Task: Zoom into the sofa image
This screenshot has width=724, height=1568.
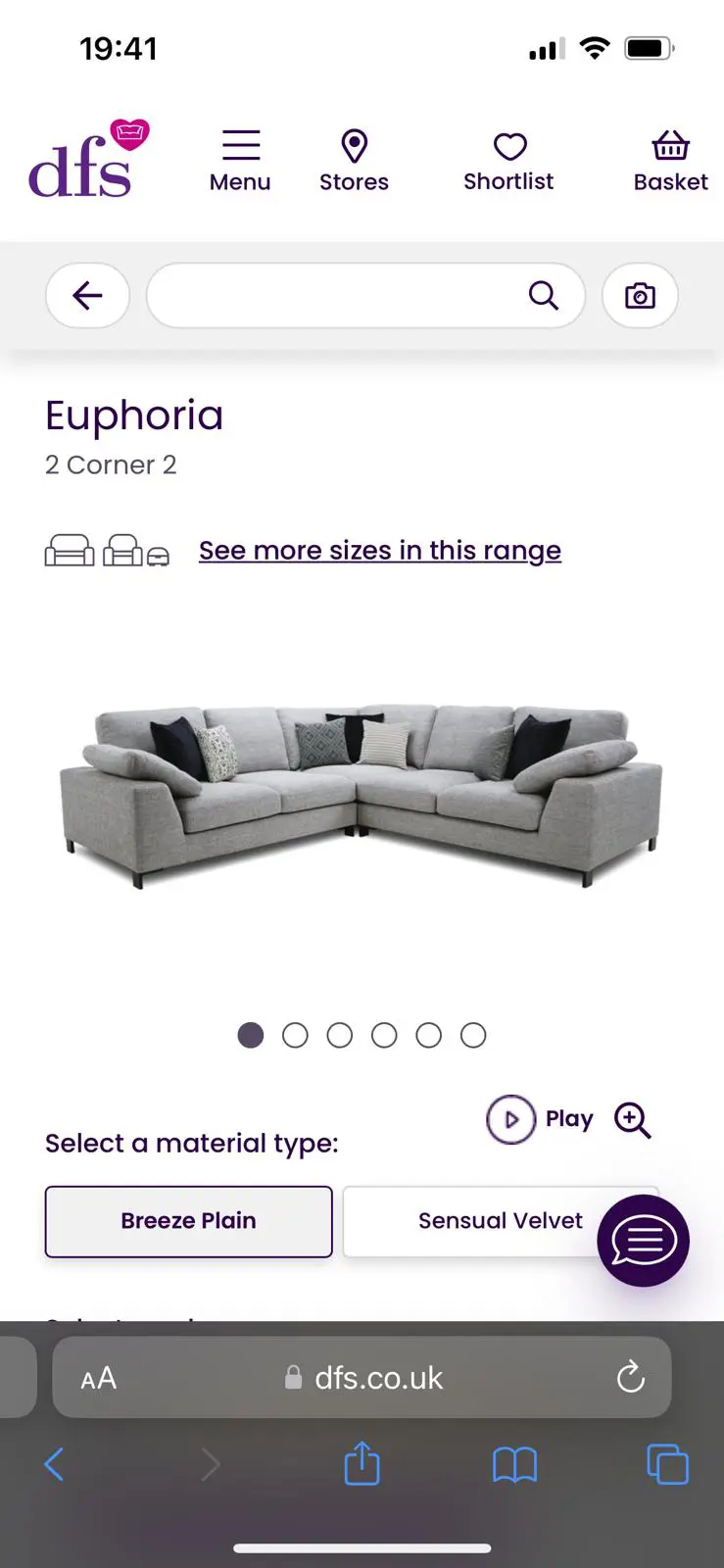Action: 633,1119
